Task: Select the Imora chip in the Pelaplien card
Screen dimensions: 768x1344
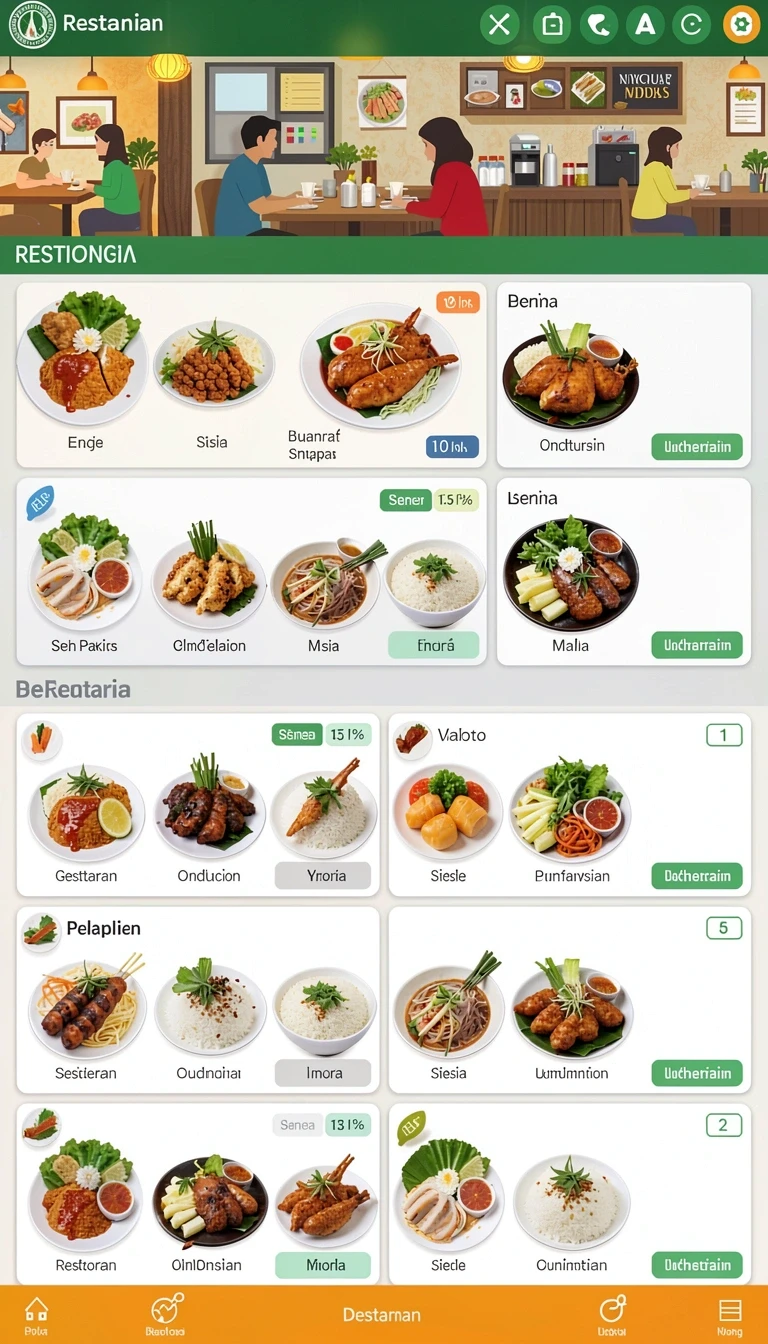Action: pyautogui.click(x=323, y=1073)
